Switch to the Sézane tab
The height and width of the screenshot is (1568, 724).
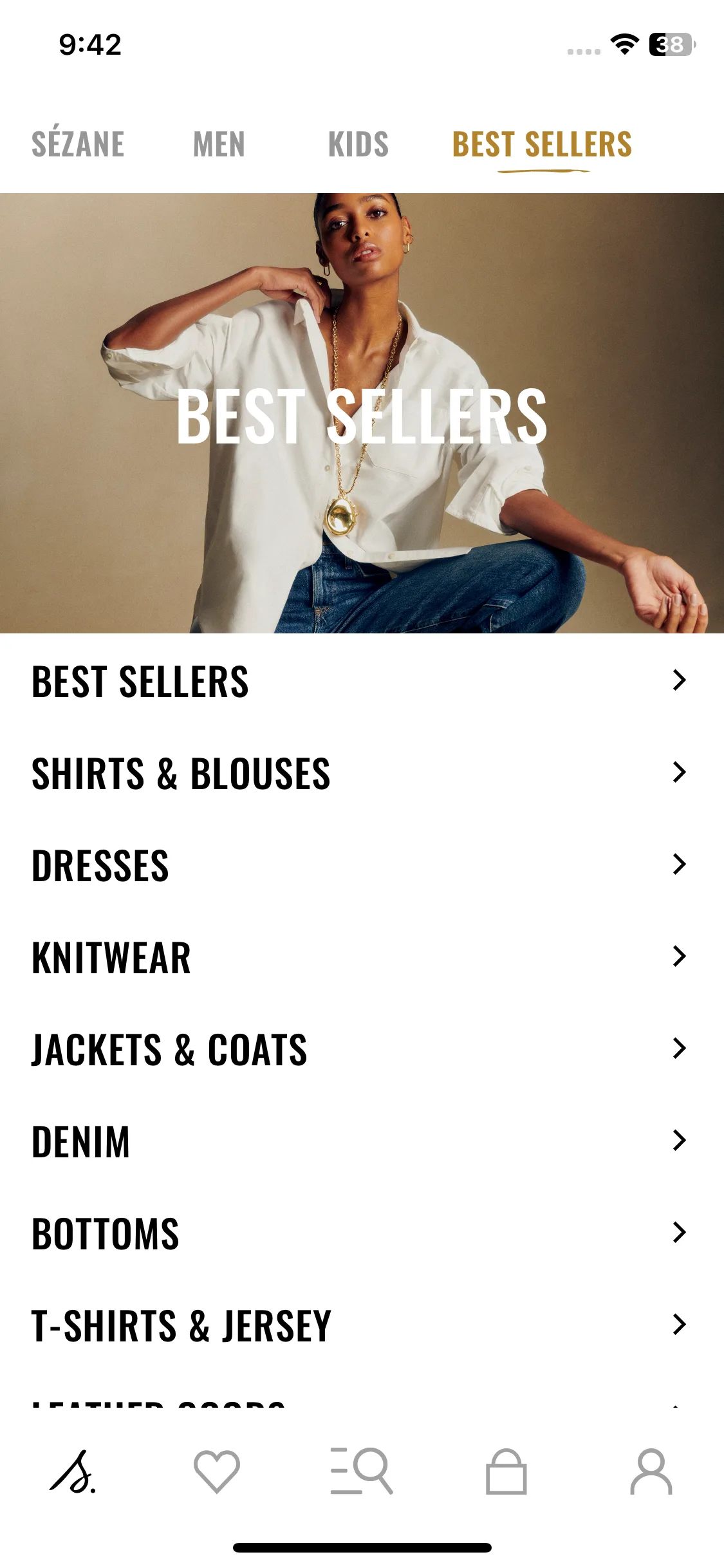(78, 144)
